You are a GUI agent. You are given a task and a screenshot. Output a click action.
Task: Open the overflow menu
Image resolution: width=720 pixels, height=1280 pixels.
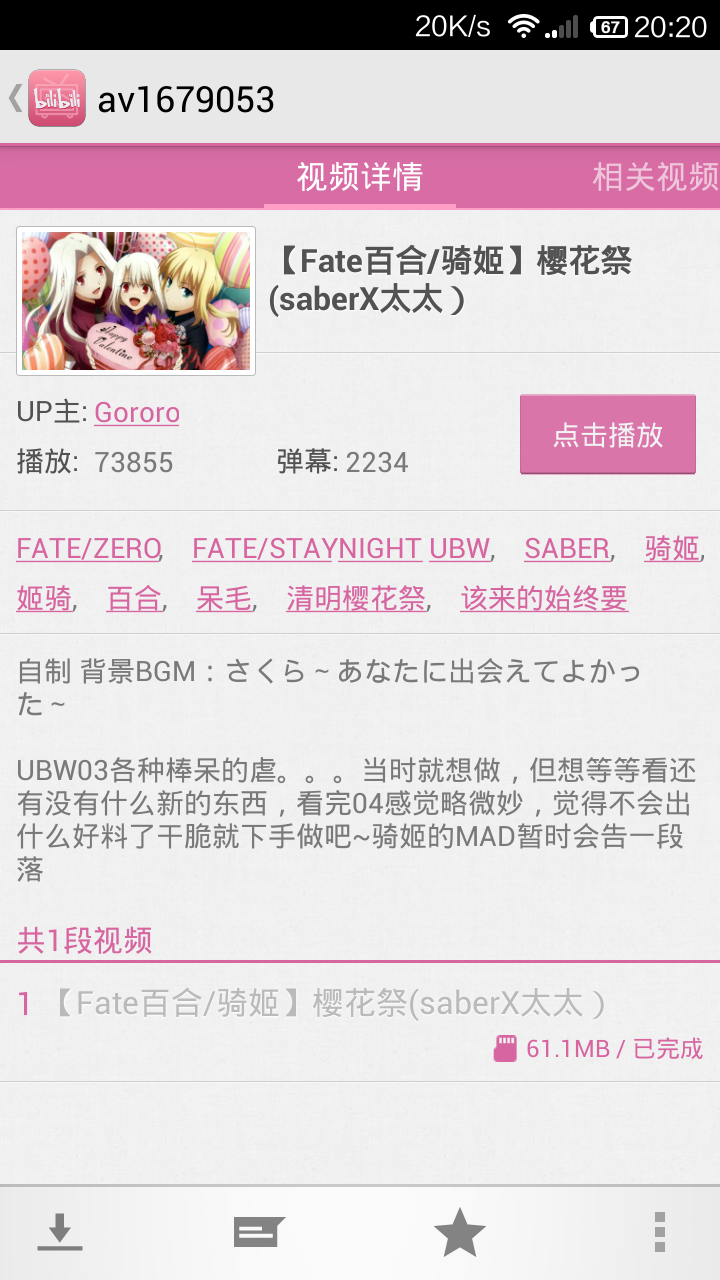click(x=659, y=1232)
